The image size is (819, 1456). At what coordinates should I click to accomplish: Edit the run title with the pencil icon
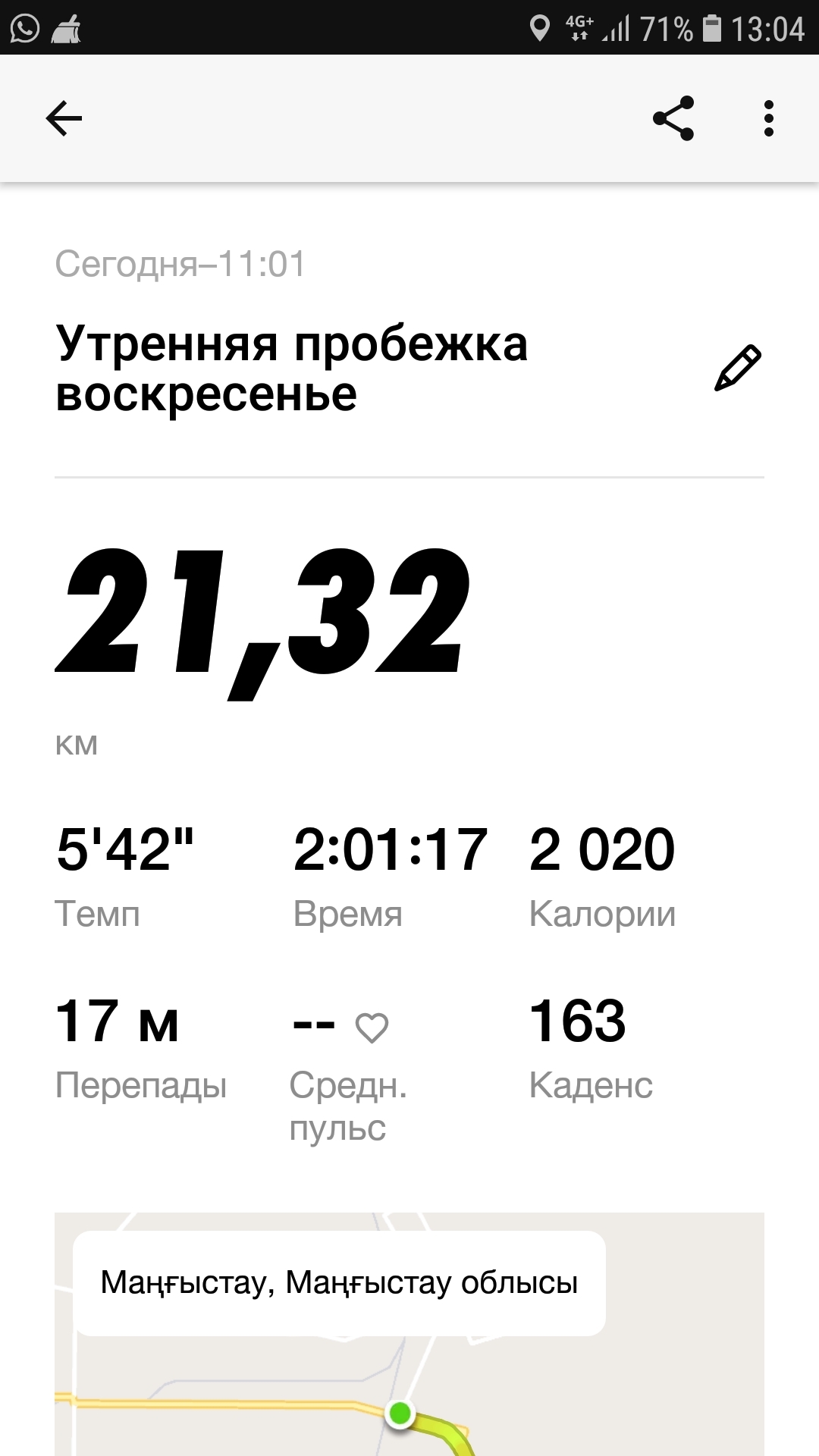click(737, 369)
